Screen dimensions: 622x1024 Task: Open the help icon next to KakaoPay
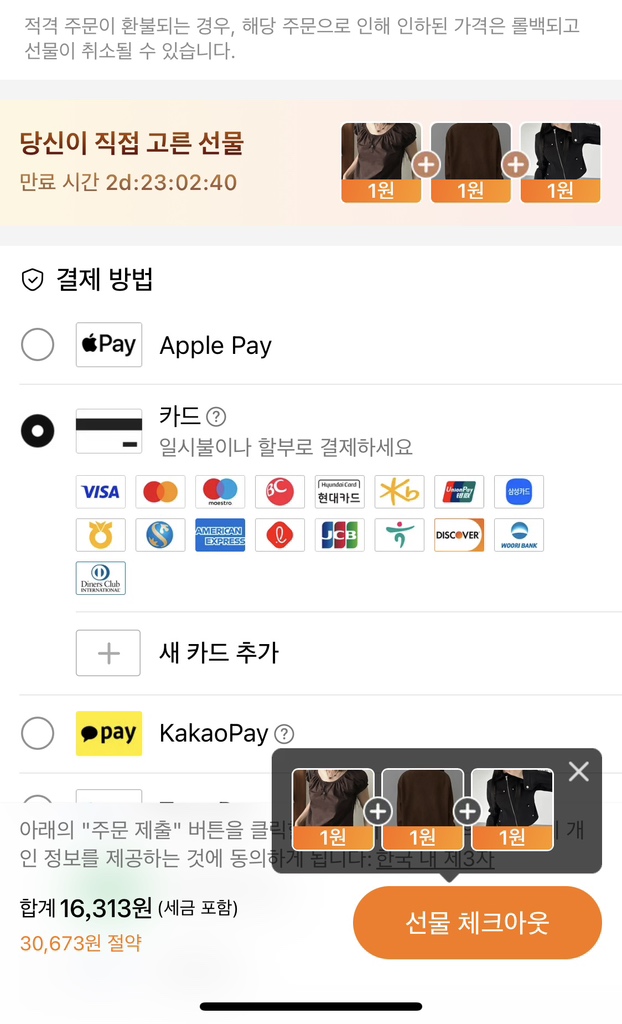tap(285, 735)
